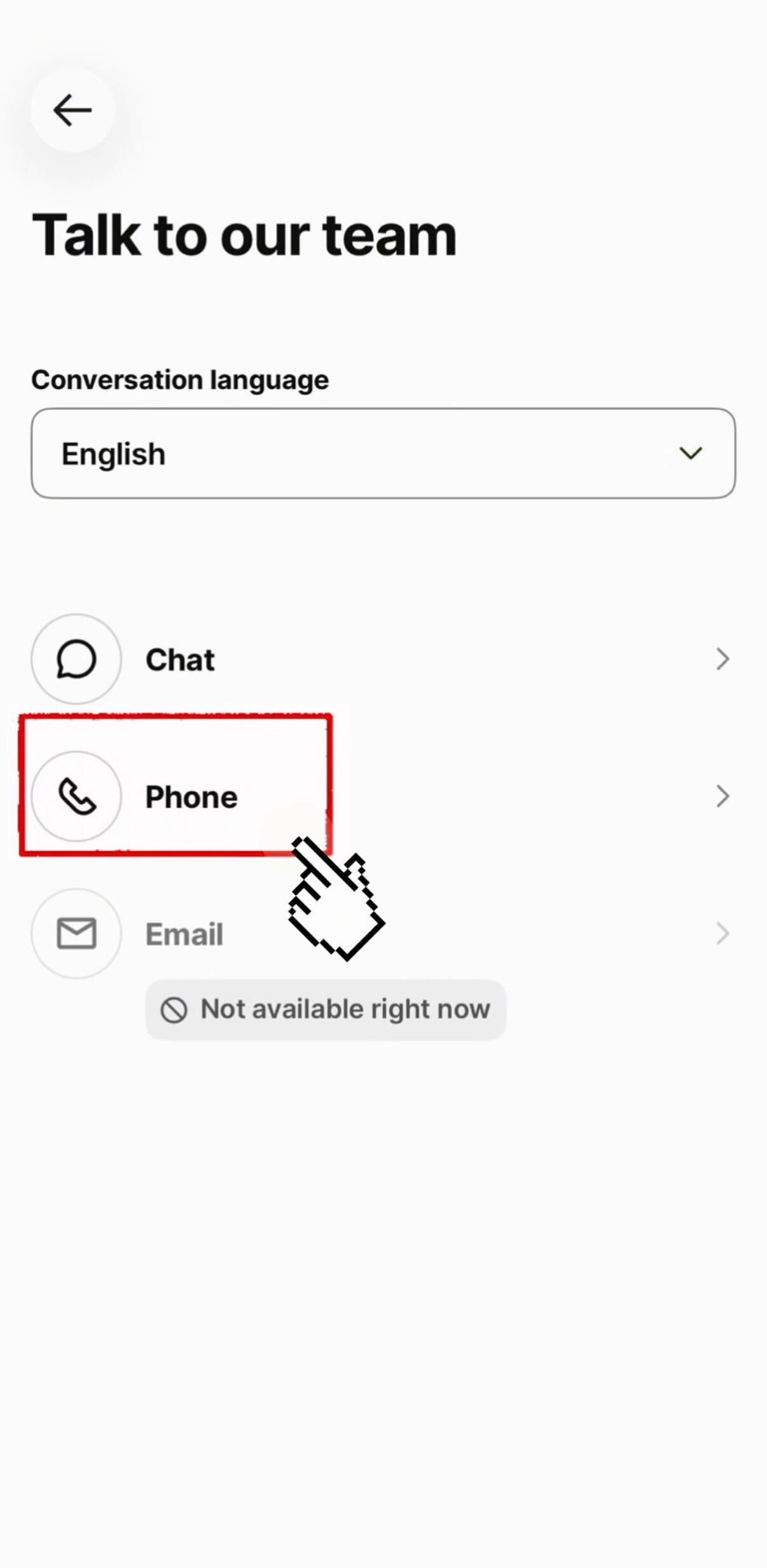This screenshot has width=767, height=1568.
Task: Tap the Email contact option
Action: (184, 934)
